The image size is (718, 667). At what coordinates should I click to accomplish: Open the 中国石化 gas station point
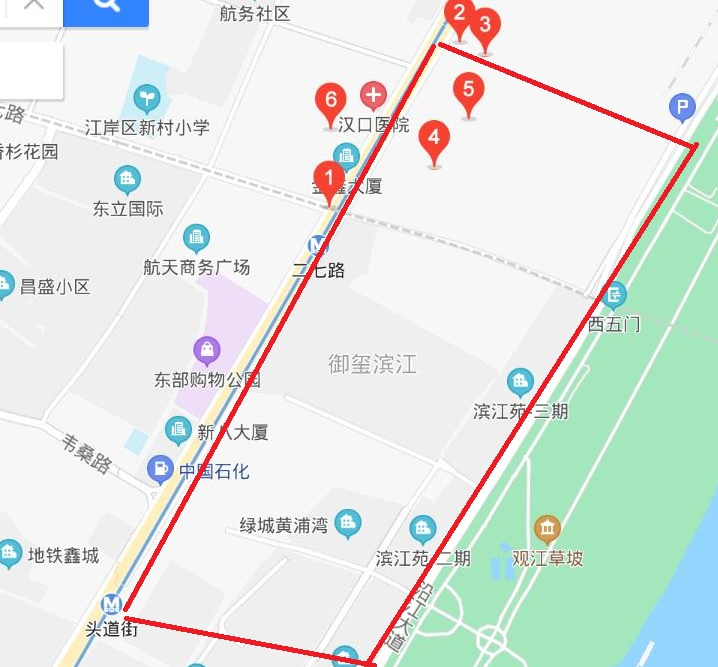[x=159, y=468]
